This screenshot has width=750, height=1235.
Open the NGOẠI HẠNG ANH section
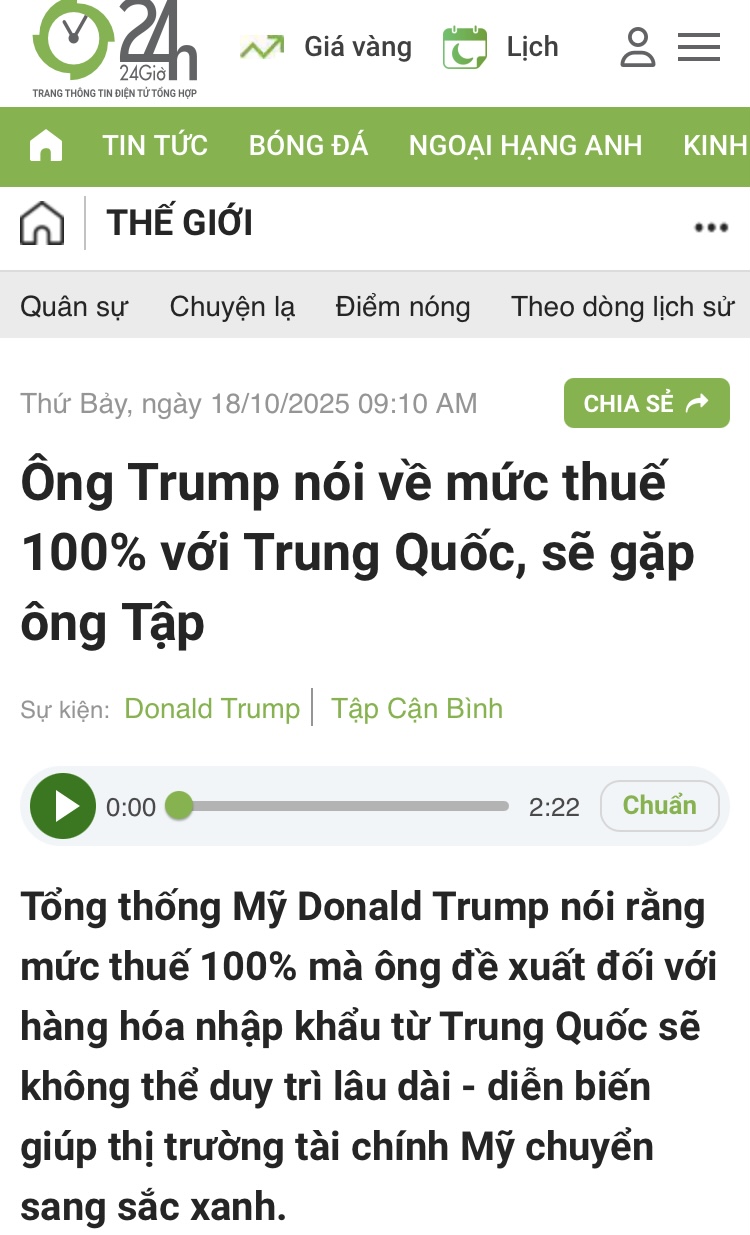[x=525, y=146]
